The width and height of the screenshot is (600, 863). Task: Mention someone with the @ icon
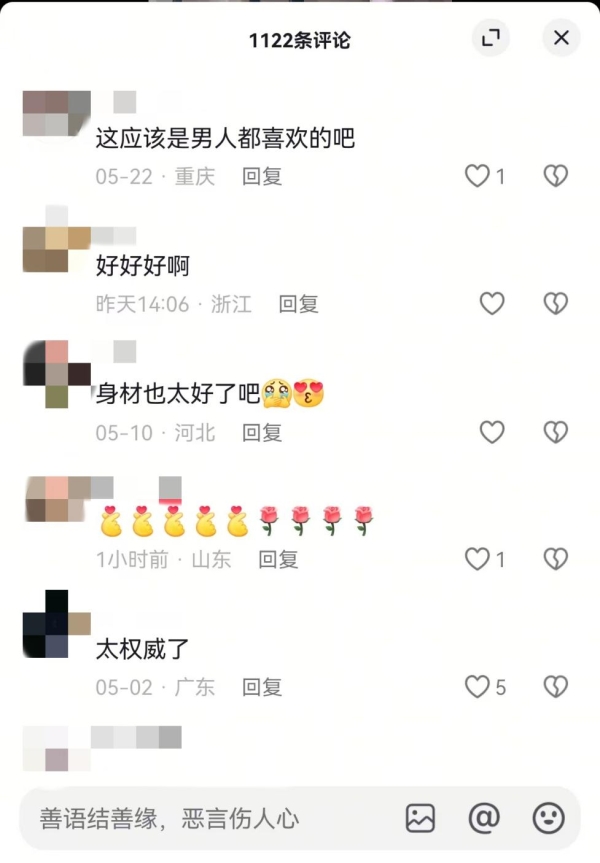(484, 819)
